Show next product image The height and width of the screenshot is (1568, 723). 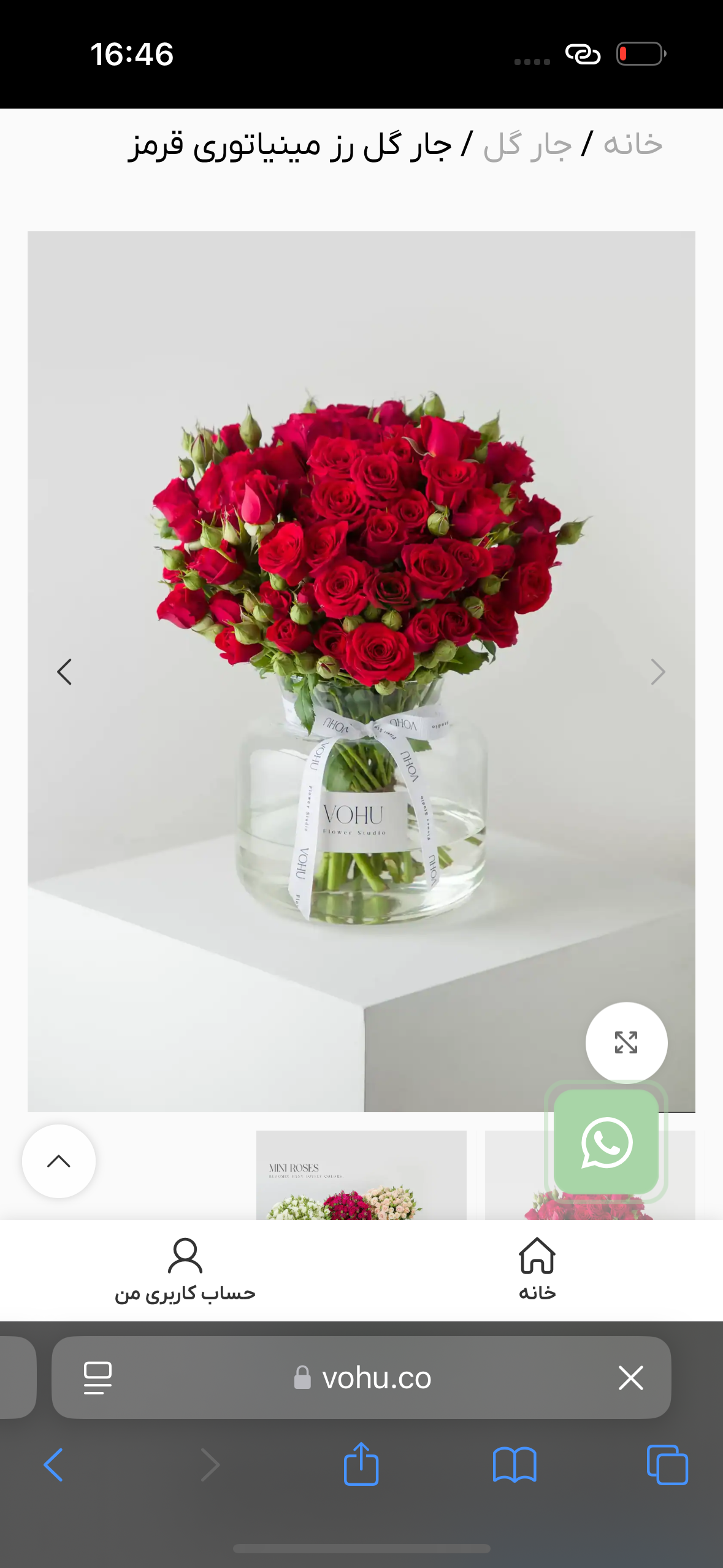point(657,672)
